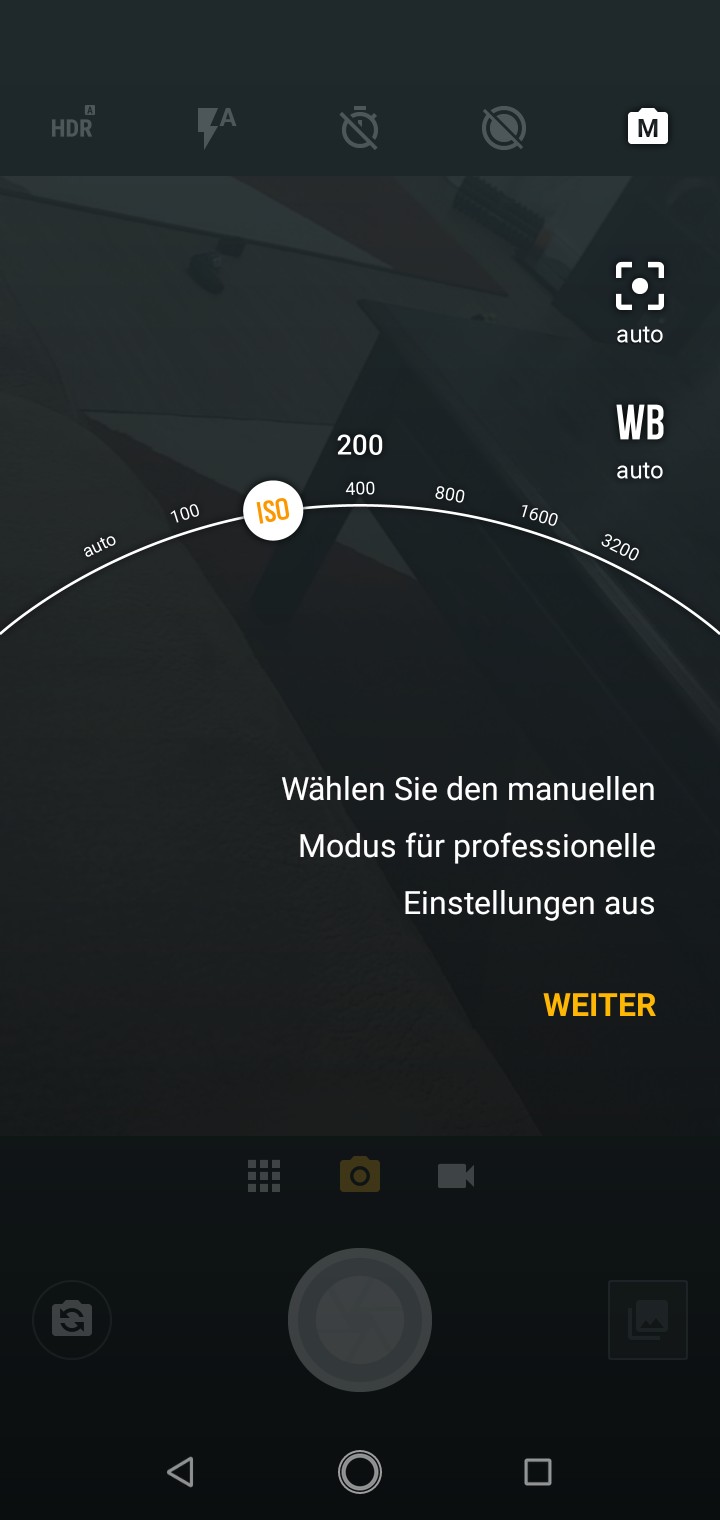
Task: Enable HDR mode
Action: coord(72,127)
